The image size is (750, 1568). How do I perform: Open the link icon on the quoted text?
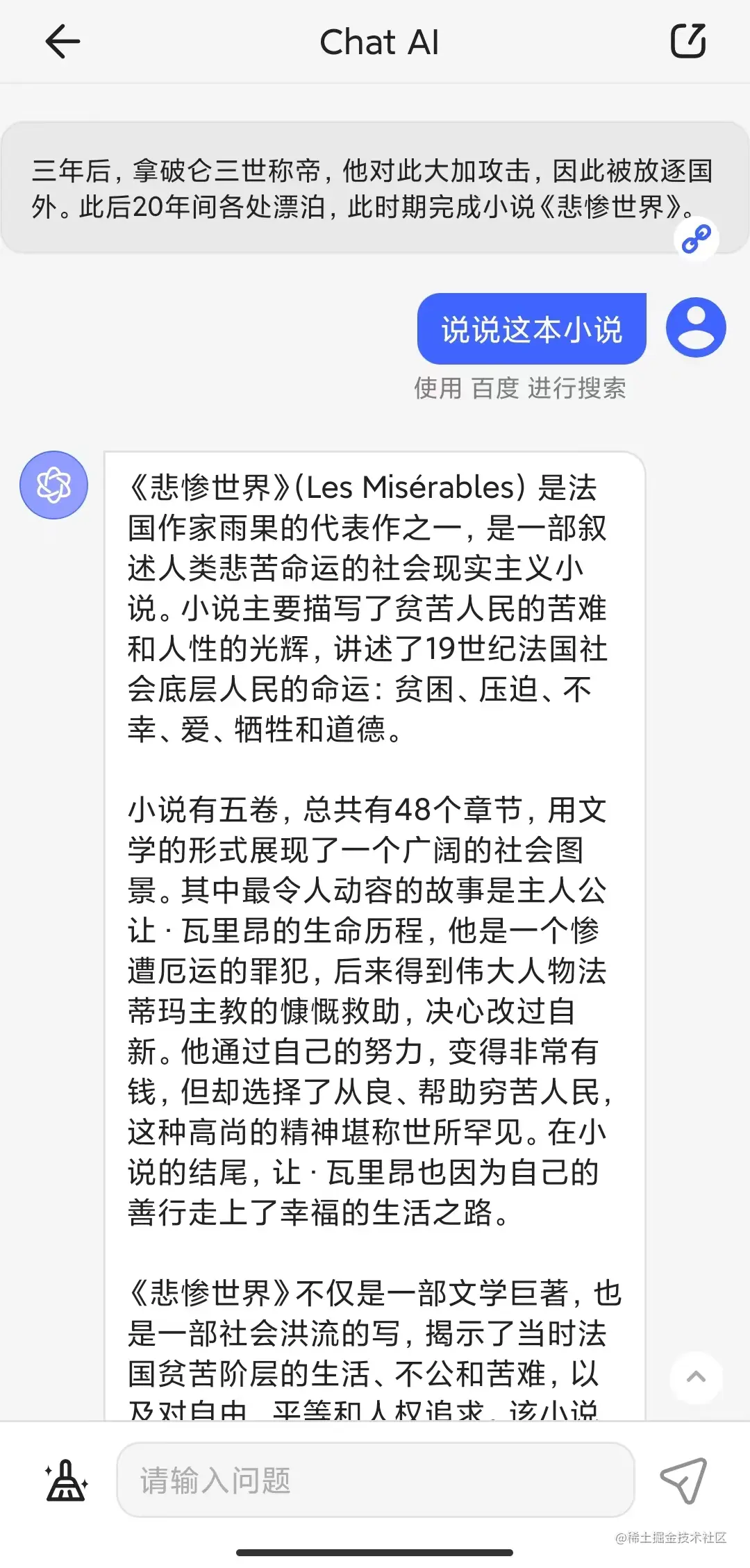[x=696, y=240]
